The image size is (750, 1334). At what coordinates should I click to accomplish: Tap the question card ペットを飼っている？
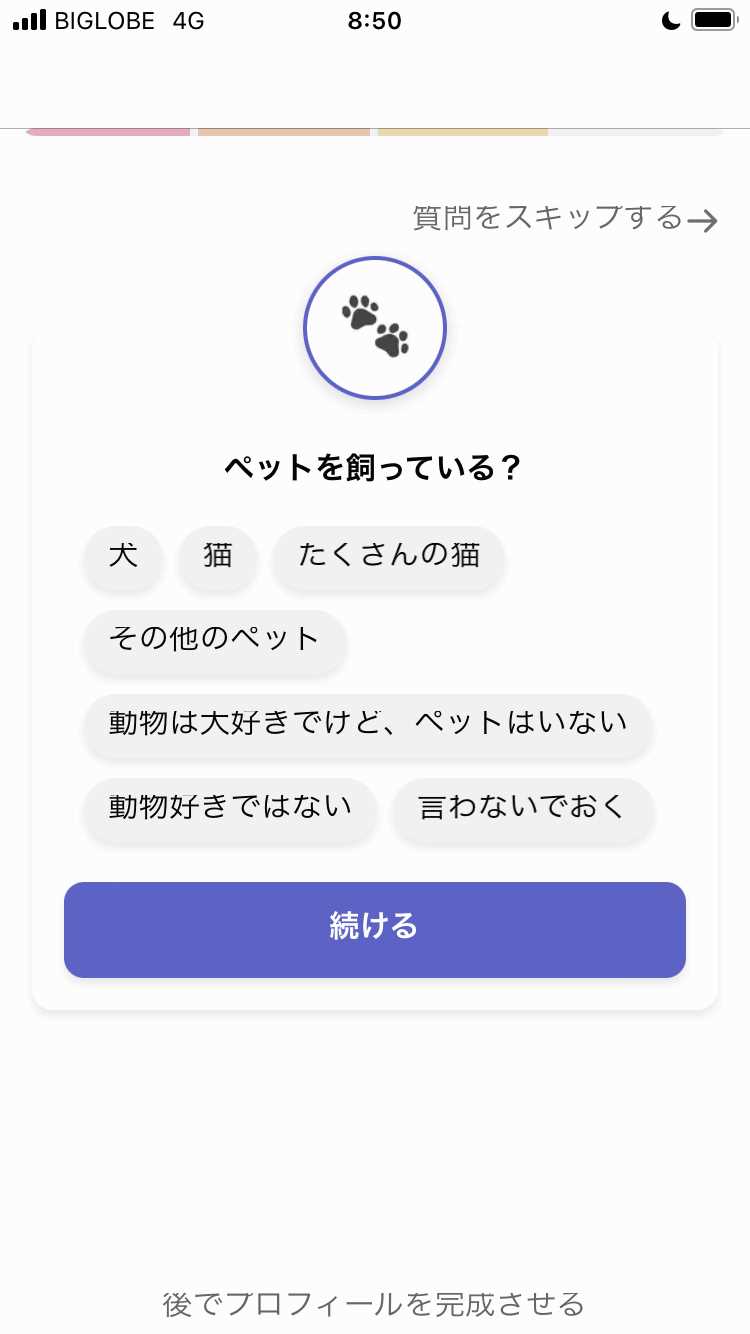click(x=375, y=465)
